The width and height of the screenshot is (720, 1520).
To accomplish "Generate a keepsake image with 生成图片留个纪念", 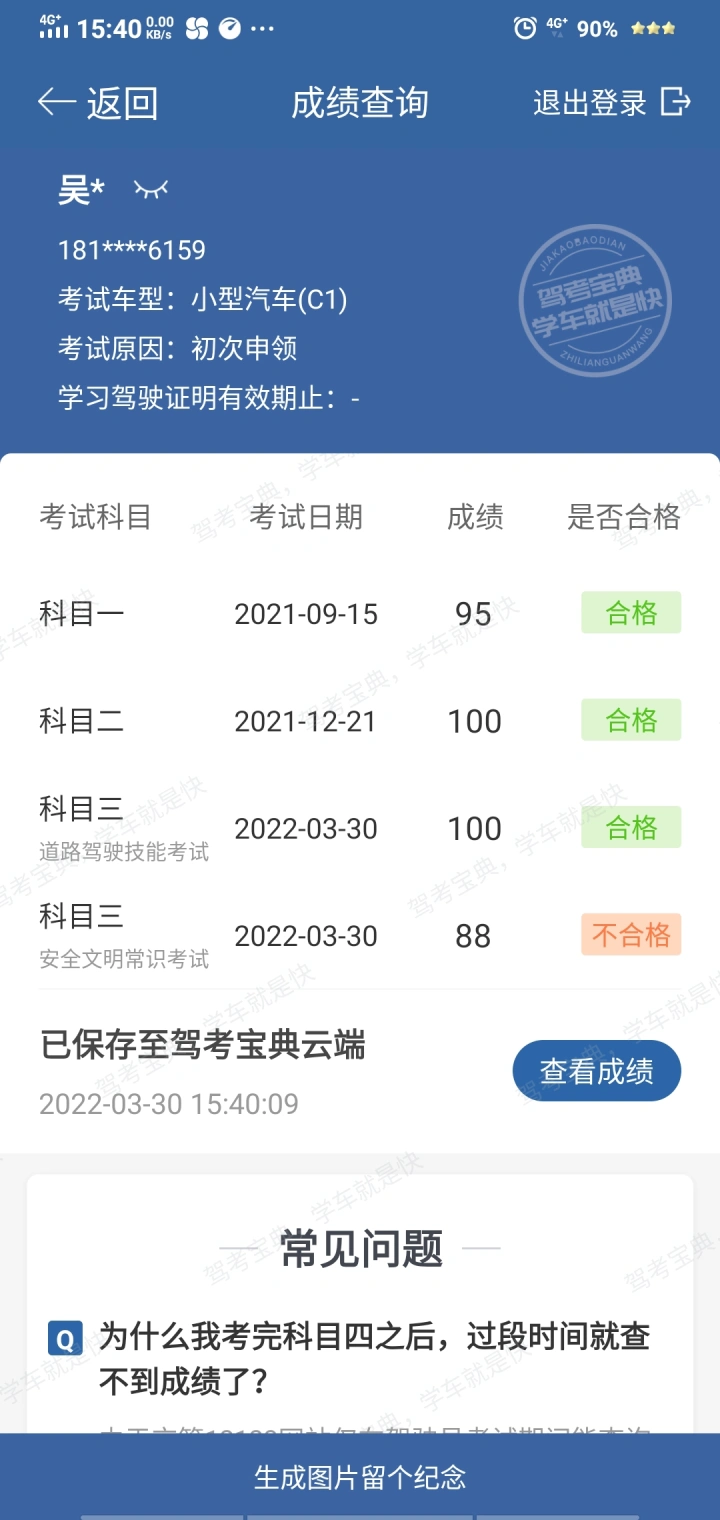I will (360, 1476).
